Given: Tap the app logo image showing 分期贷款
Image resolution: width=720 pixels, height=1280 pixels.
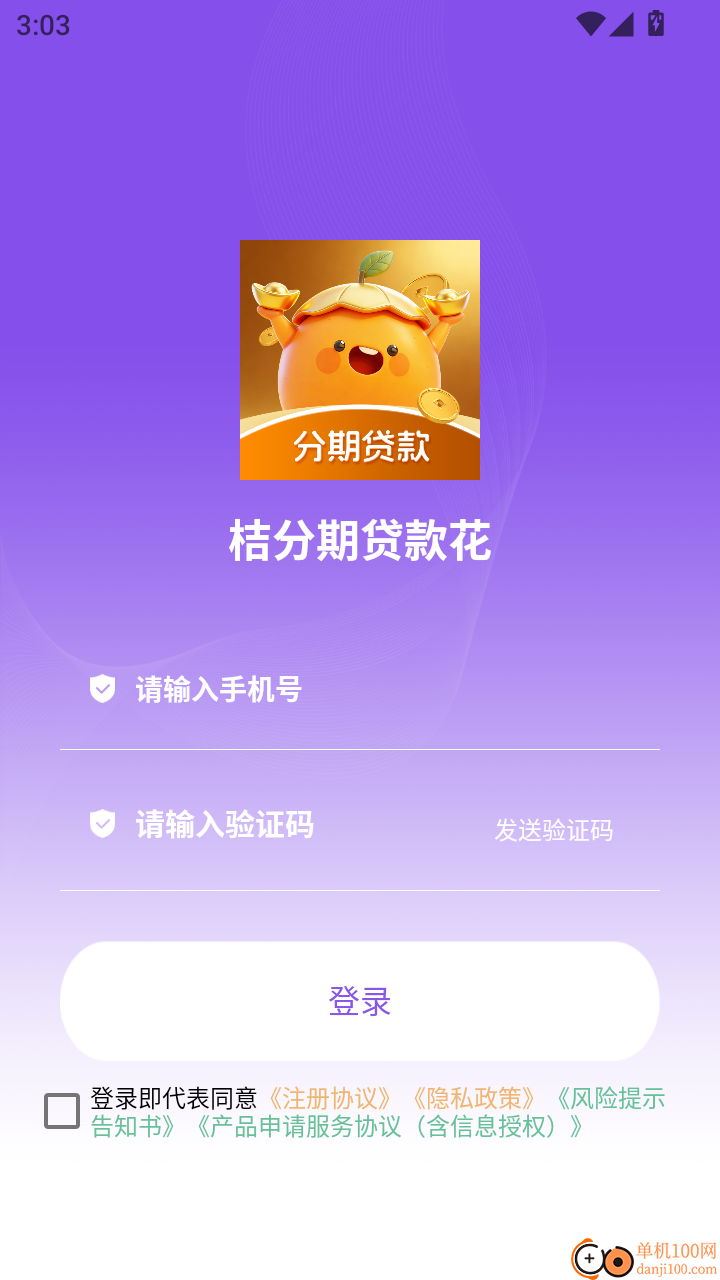Looking at the screenshot, I should point(360,360).
